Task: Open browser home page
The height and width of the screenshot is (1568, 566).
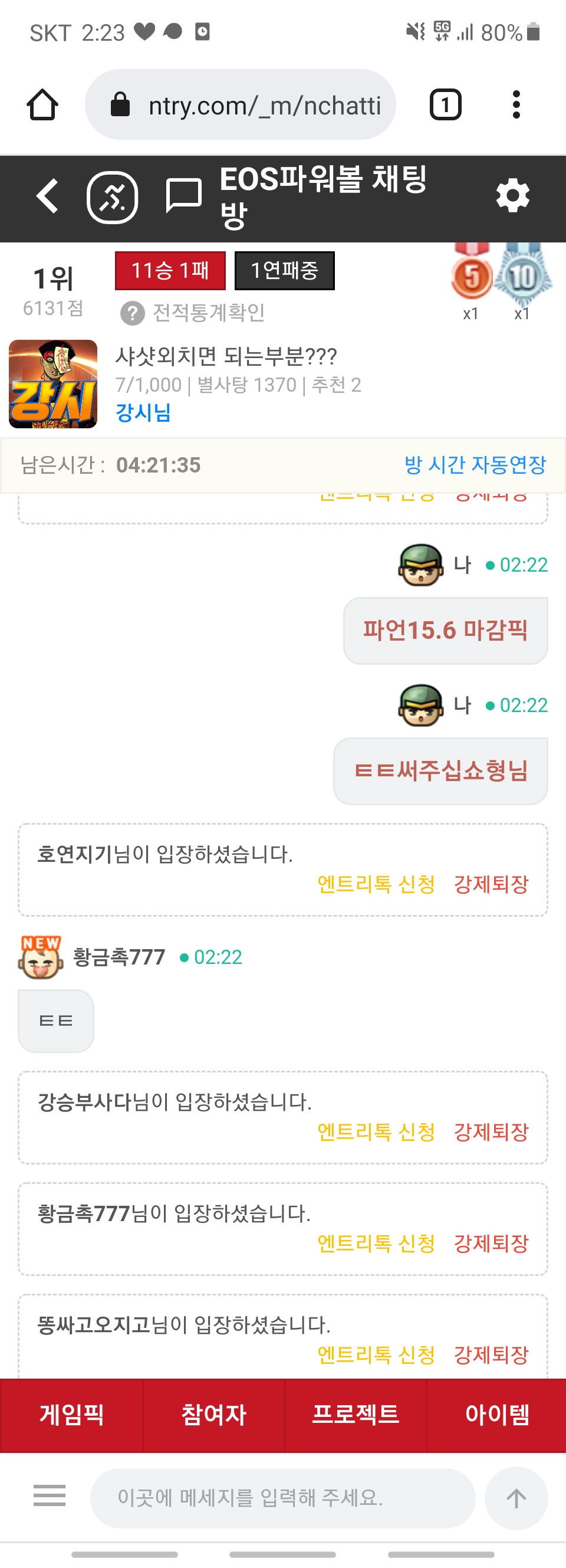Action: click(x=42, y=104)
